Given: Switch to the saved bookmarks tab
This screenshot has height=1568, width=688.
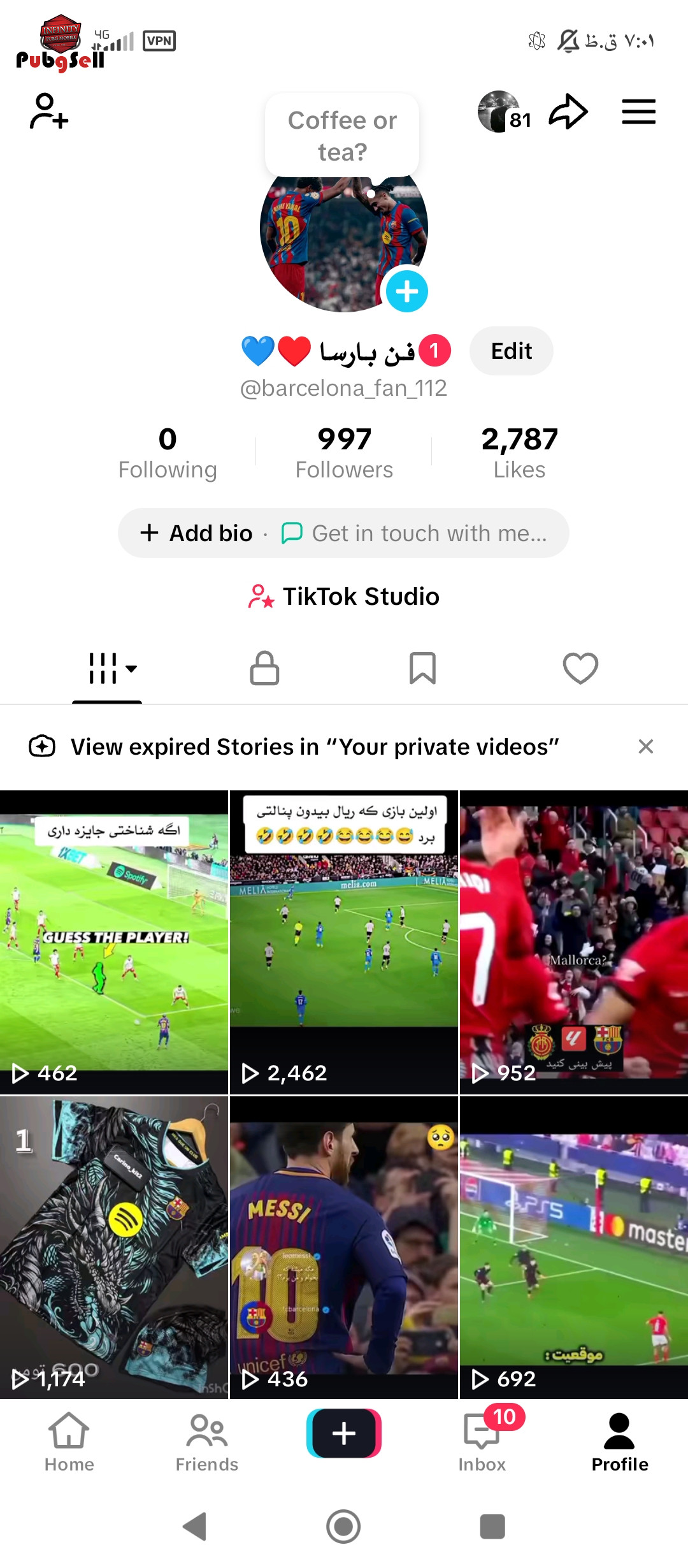Looking at the screenshot, I should pyautogui.click(x=422, y=668).
